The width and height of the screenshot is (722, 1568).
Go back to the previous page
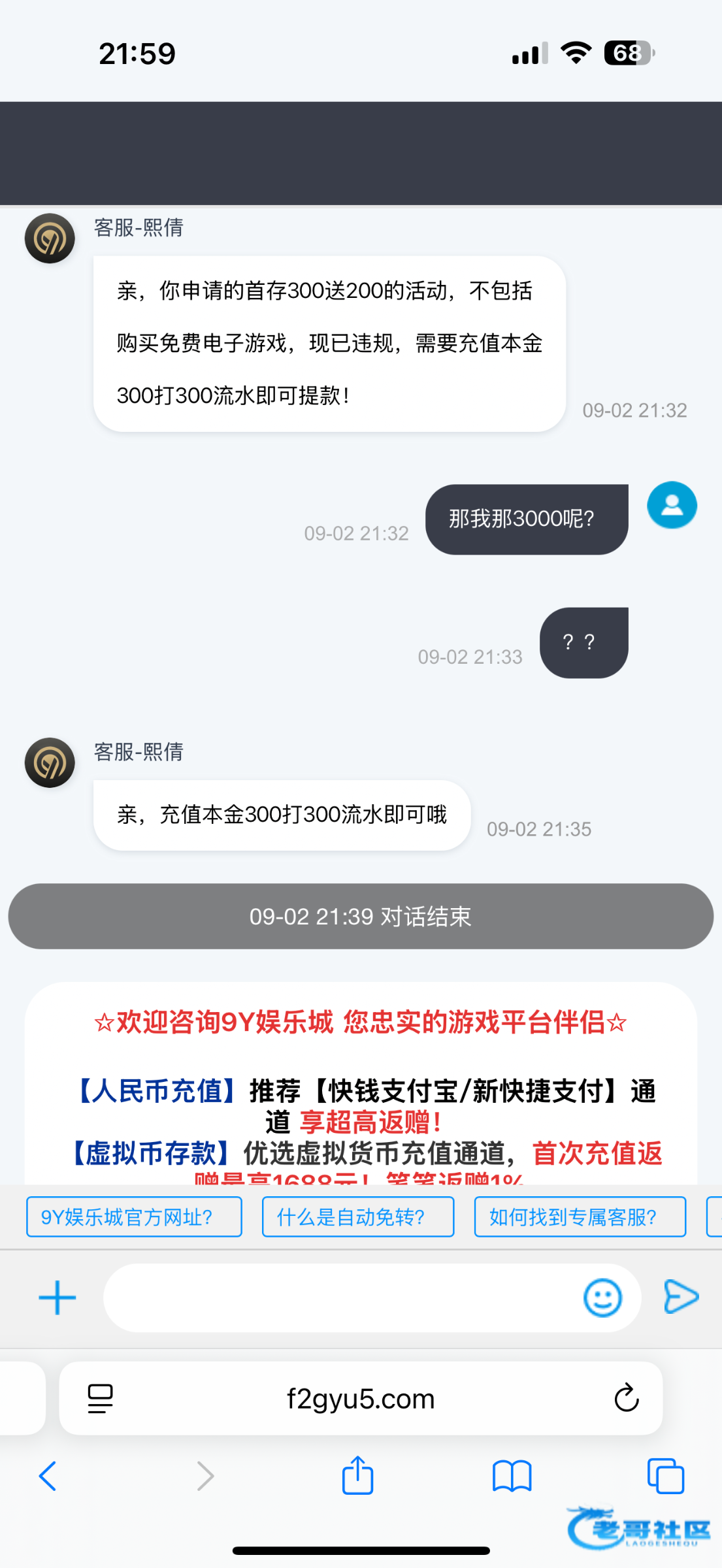[x=48, y=1476]
